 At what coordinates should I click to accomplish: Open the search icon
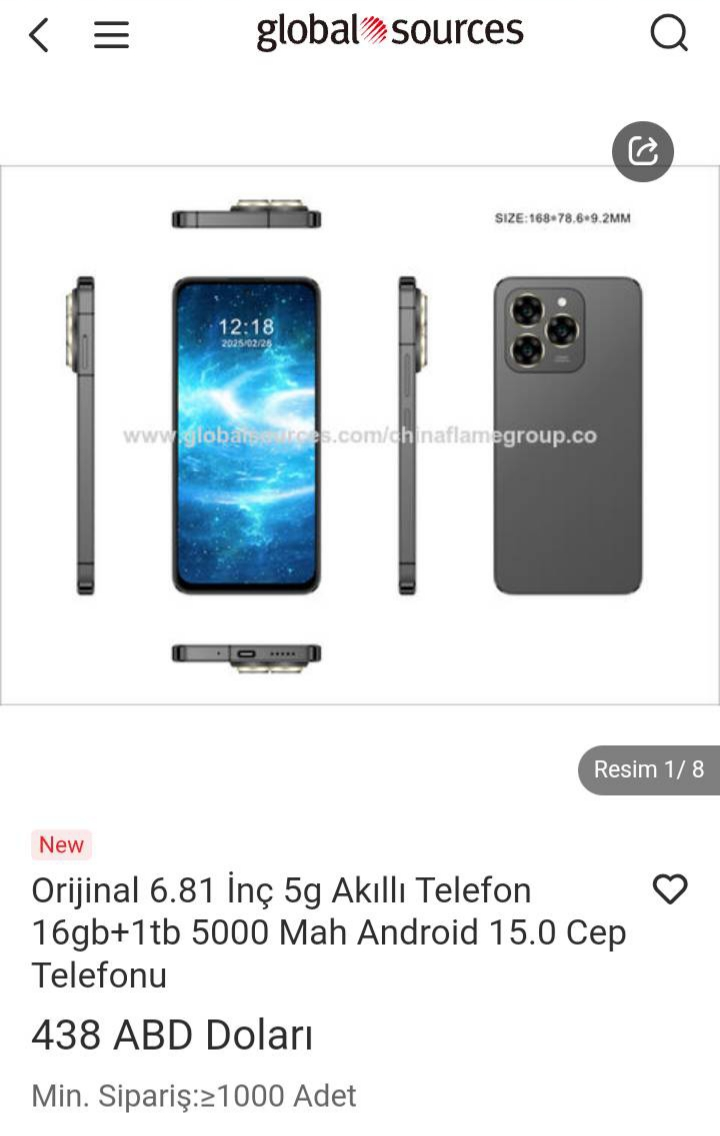click(x=668, y=34)
